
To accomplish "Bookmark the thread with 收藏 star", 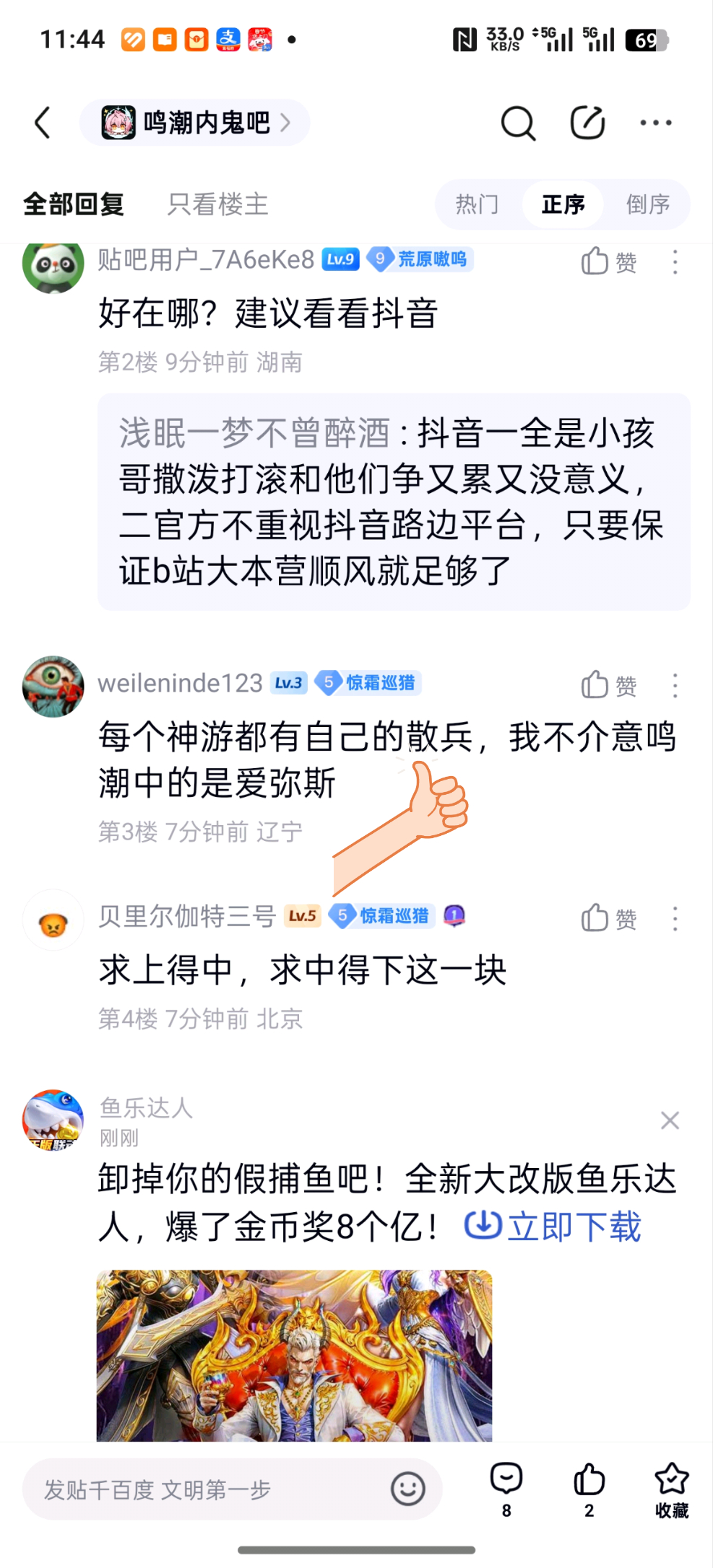I will point(671,1489).
